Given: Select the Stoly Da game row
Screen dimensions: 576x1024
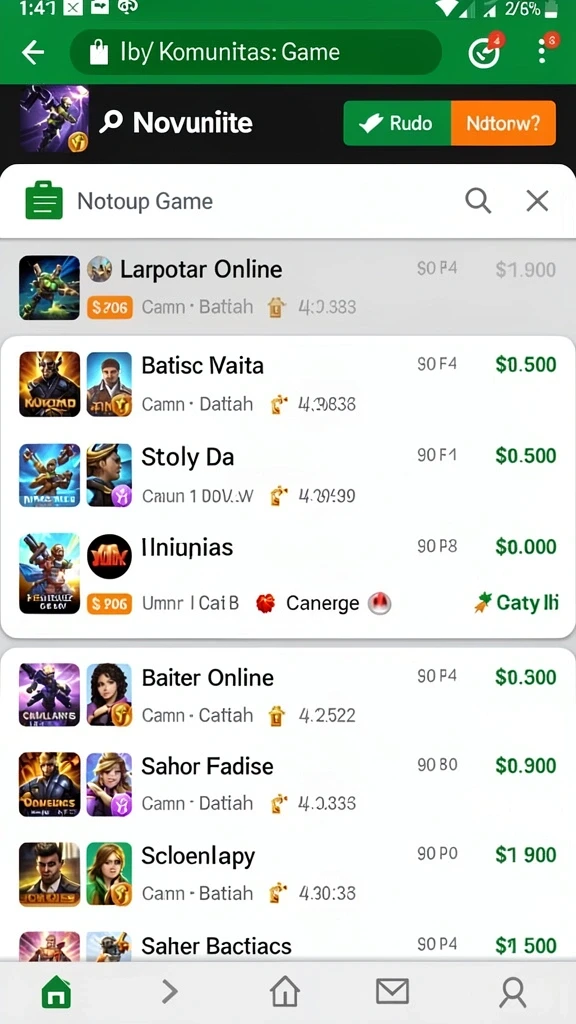Looking at the screenshot, I should coord(288,475).
